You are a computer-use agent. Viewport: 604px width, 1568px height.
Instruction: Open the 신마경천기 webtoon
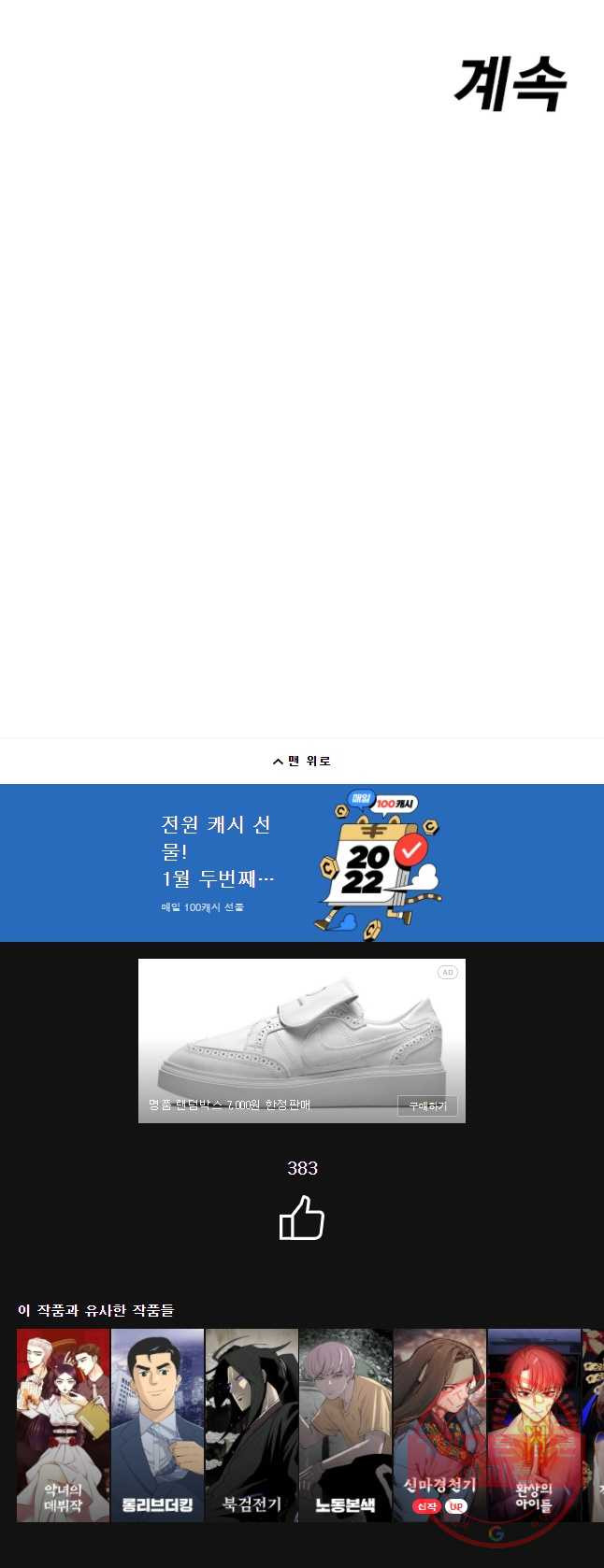pyautogui.click(x=439, y=1425)
